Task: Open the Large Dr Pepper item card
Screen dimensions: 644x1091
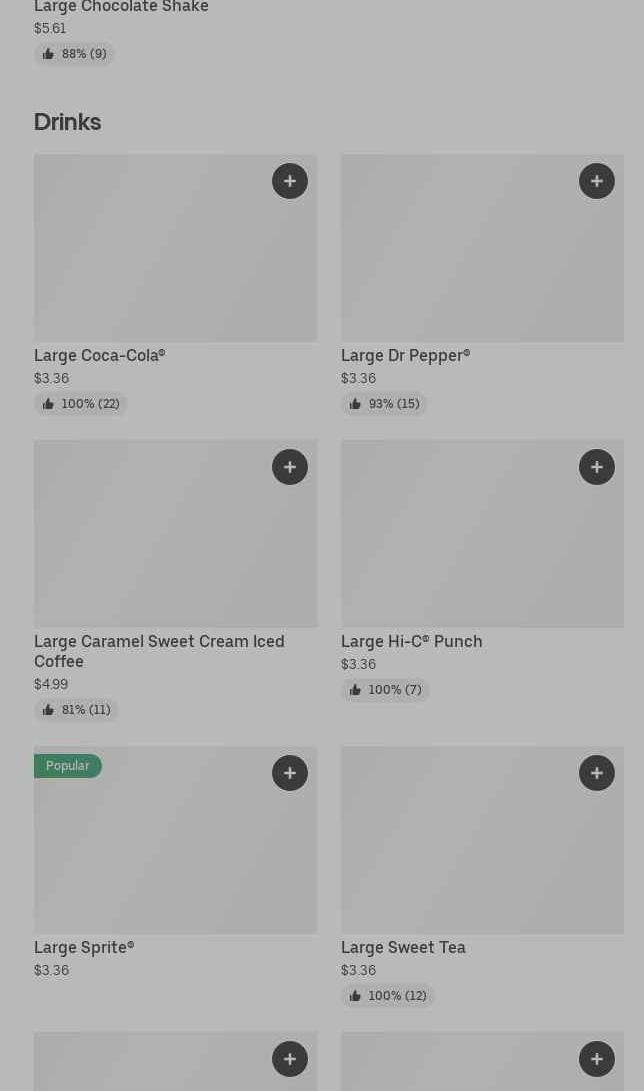Action: [482, 285]
